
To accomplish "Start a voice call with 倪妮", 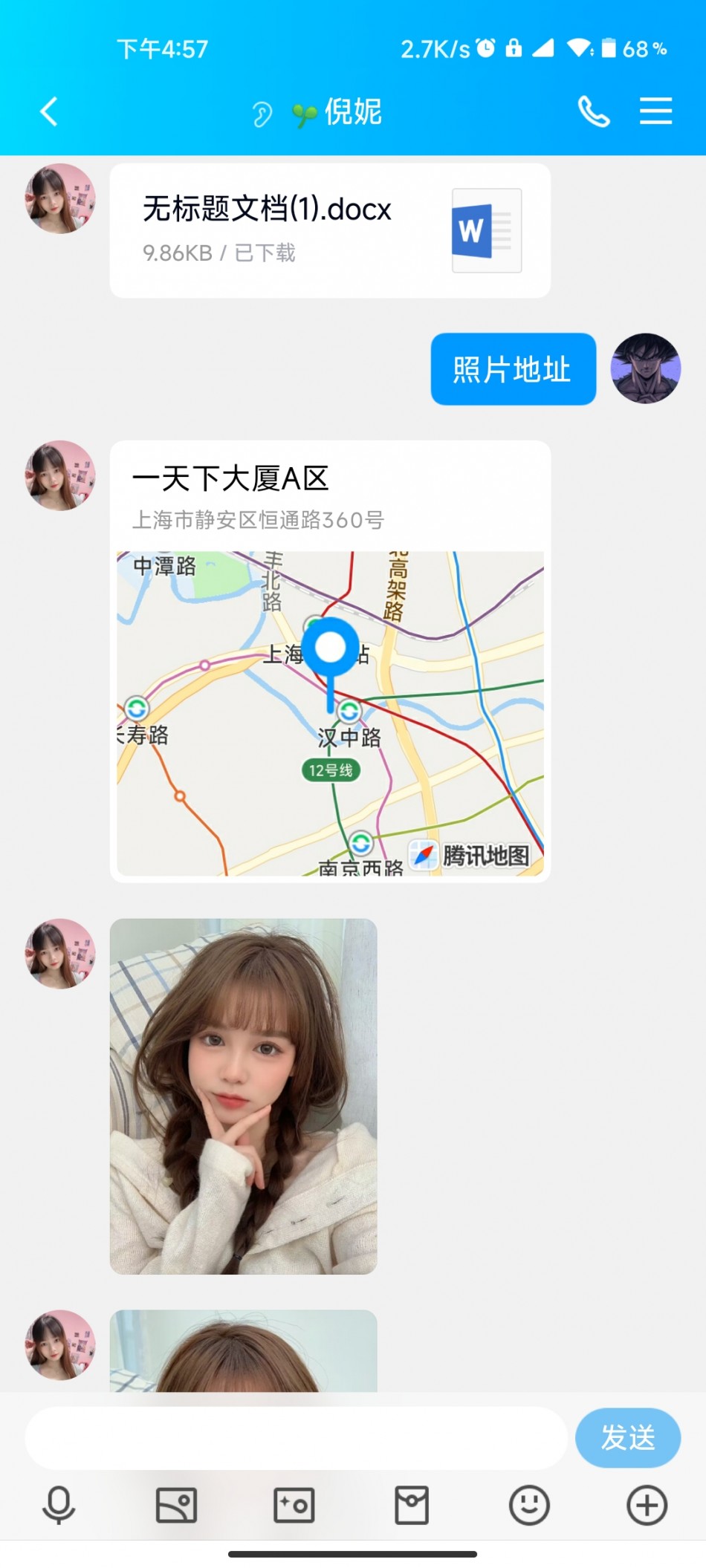I will click(594, 112).
